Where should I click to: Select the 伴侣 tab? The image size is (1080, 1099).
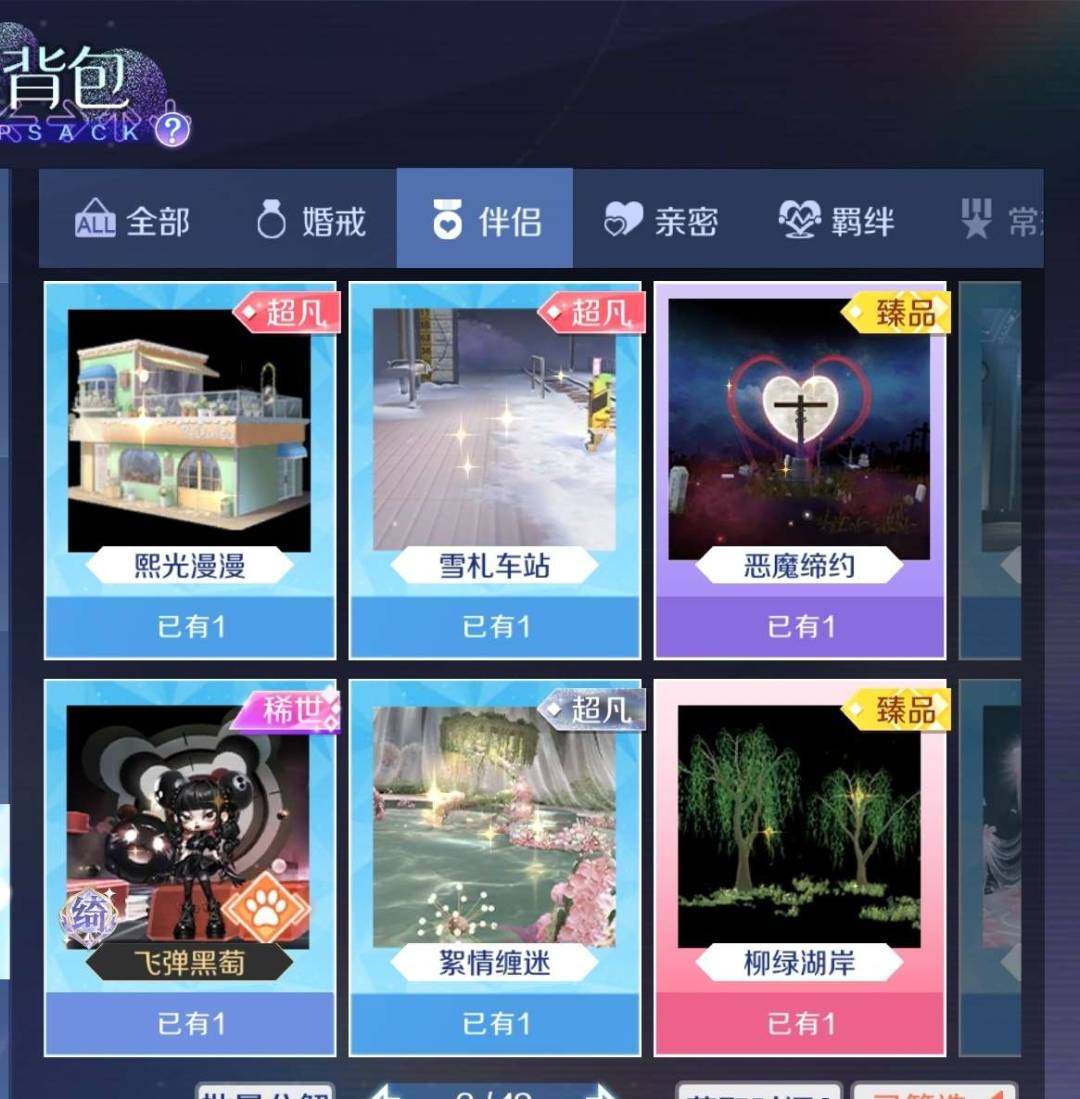click(485, 220)
